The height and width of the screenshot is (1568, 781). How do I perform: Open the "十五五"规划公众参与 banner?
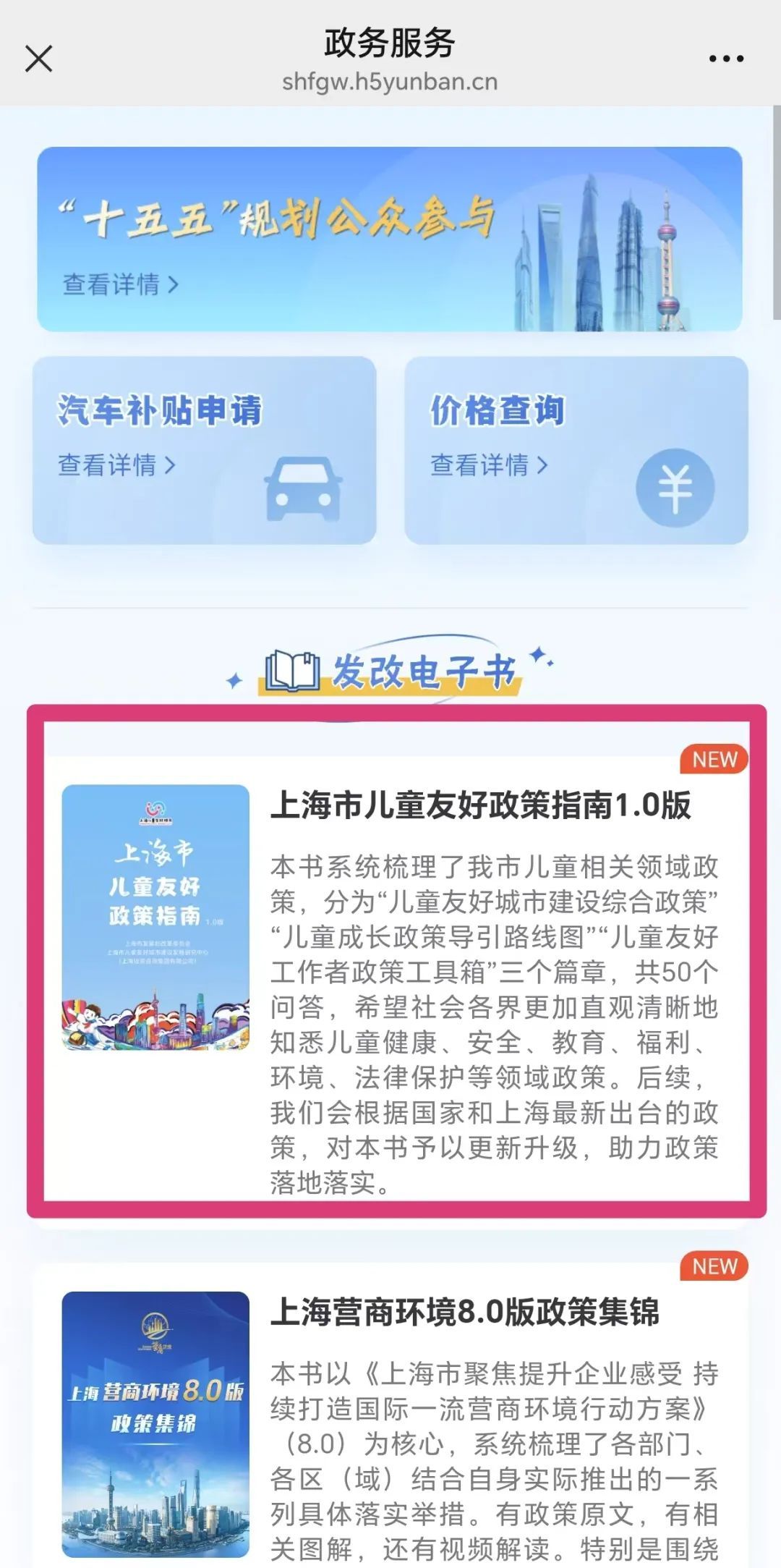(389, 239)
